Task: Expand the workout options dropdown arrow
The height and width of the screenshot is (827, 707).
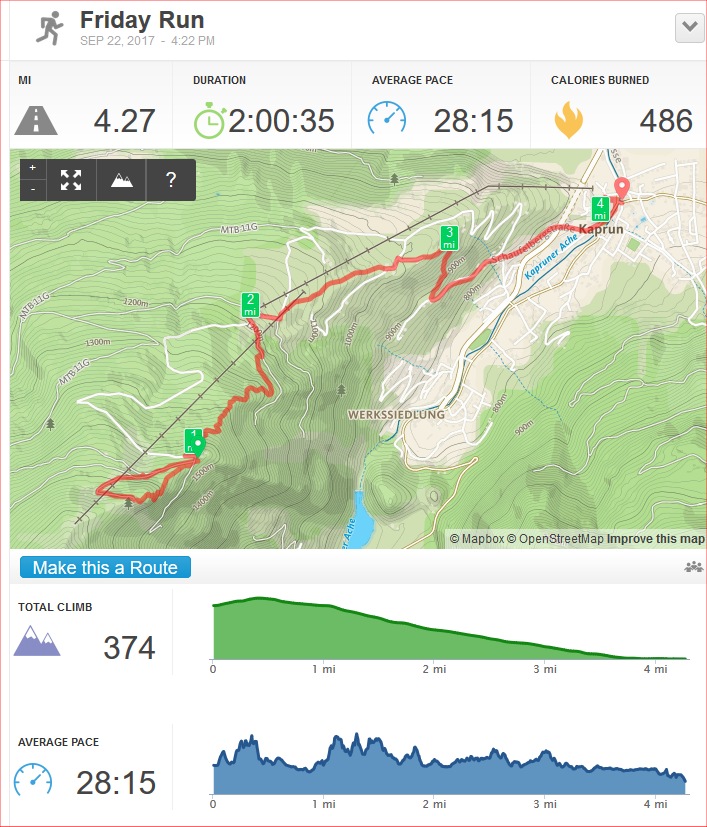Action: point(690,28)
